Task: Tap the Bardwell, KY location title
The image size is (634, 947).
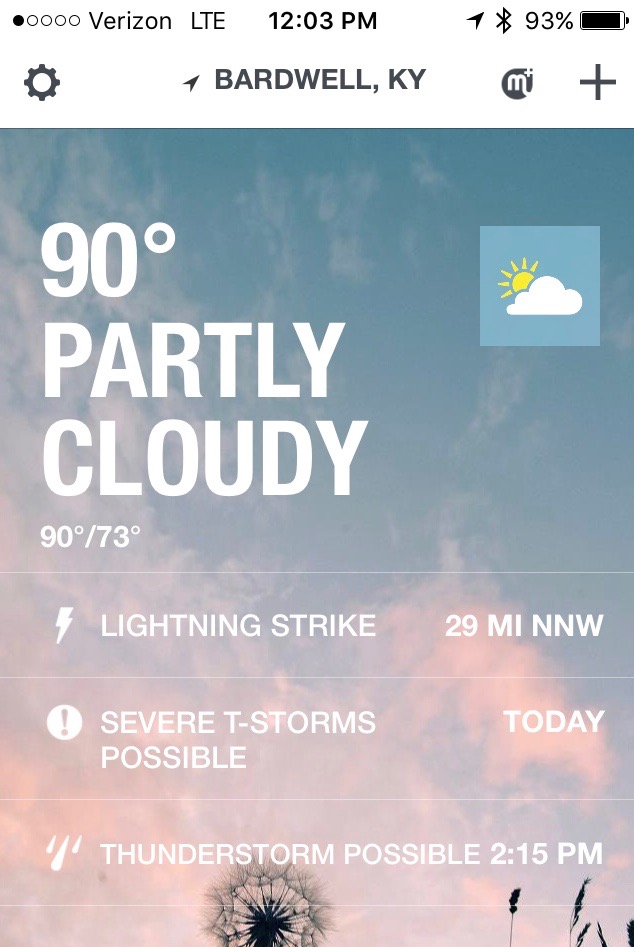Action: pyautogui.click(x=305, y=81)
